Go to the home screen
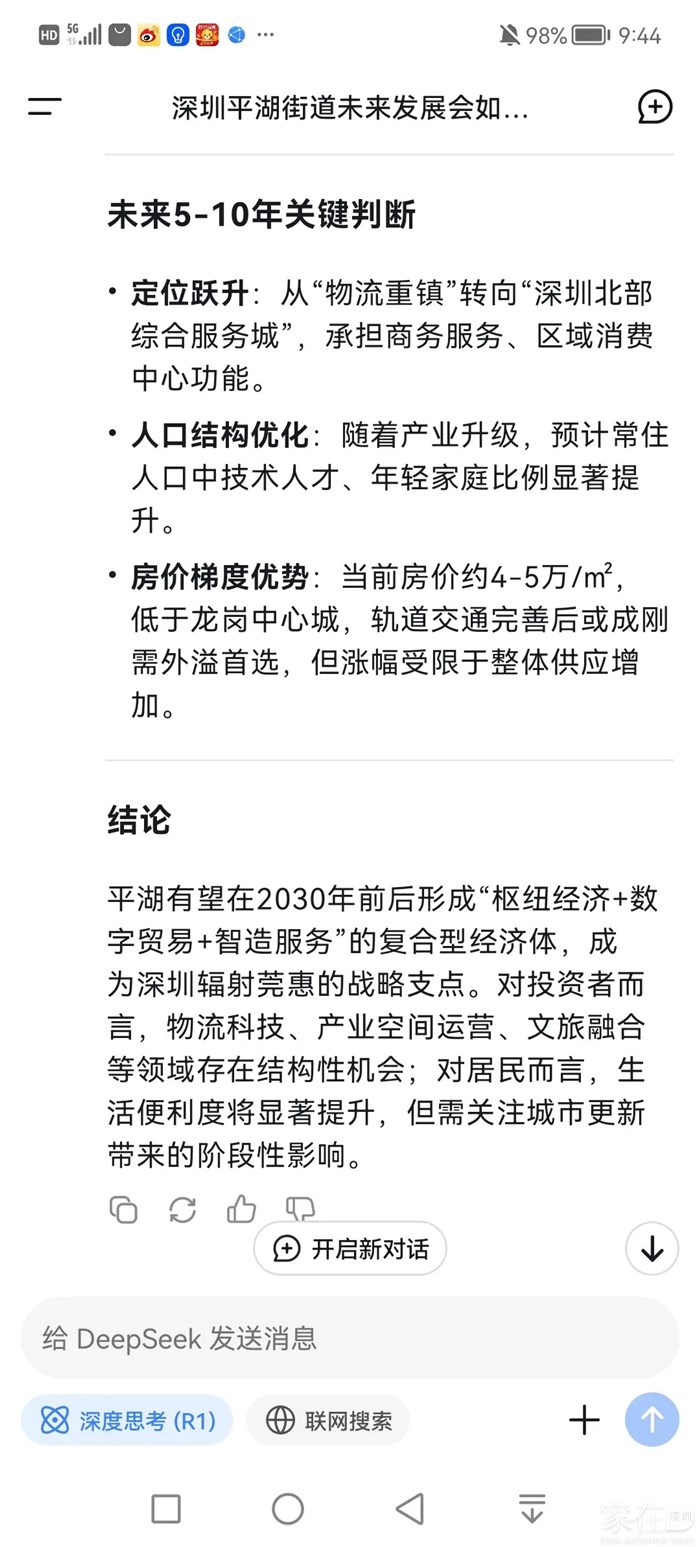The image size is (700, 1547). (288, 1509)
